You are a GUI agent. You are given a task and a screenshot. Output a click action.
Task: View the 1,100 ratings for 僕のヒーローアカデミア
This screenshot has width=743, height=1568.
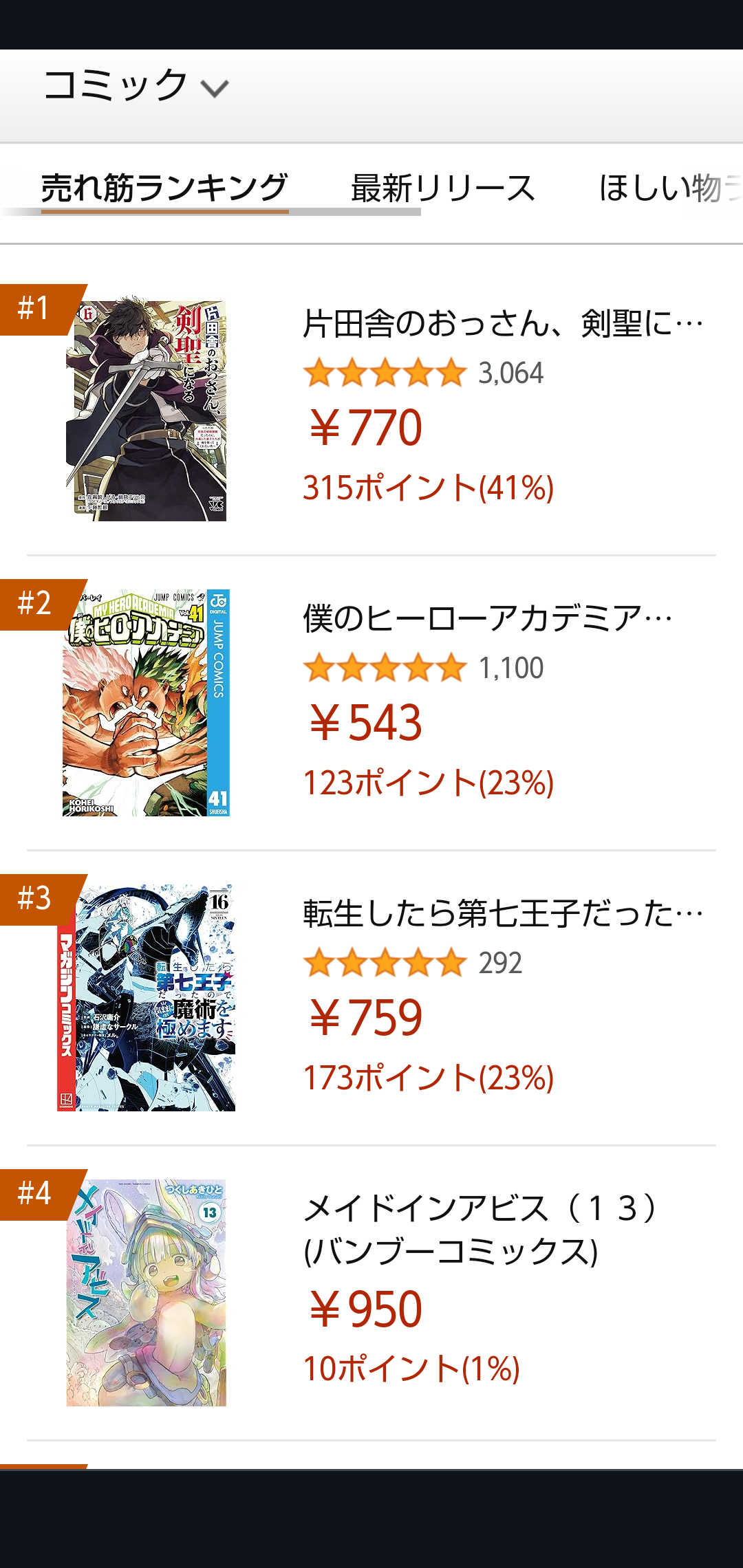point(510,668)
